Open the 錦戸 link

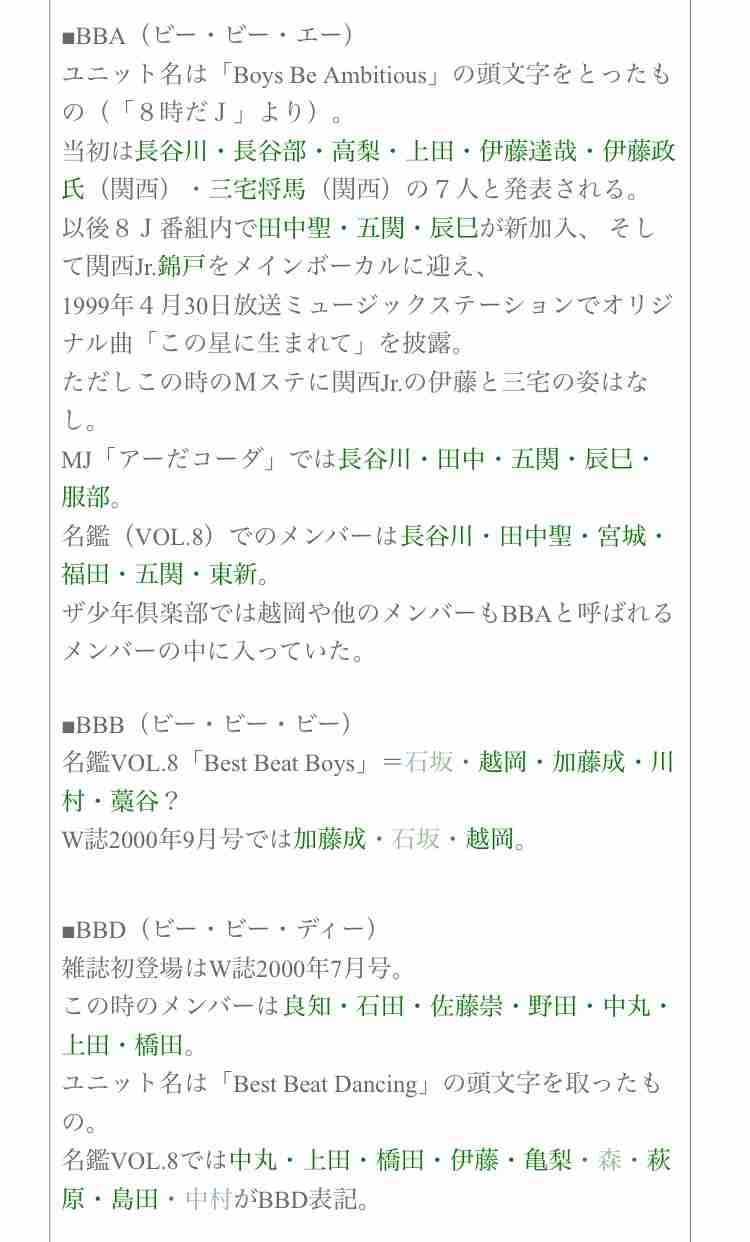tap(180, 267)
